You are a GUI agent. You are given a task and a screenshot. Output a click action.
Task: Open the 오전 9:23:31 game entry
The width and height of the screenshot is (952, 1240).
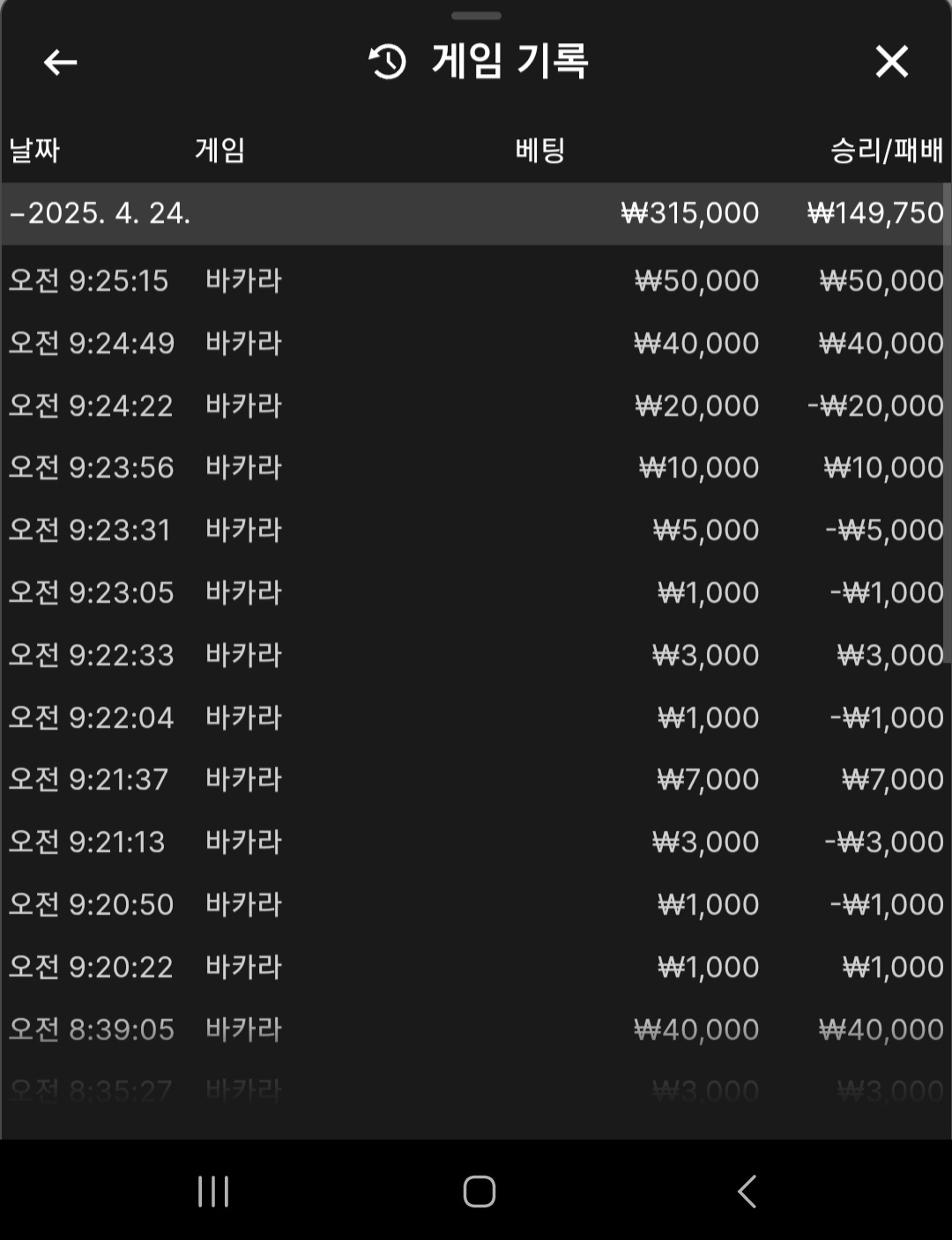pyautogui.click(x=476, y=530)
